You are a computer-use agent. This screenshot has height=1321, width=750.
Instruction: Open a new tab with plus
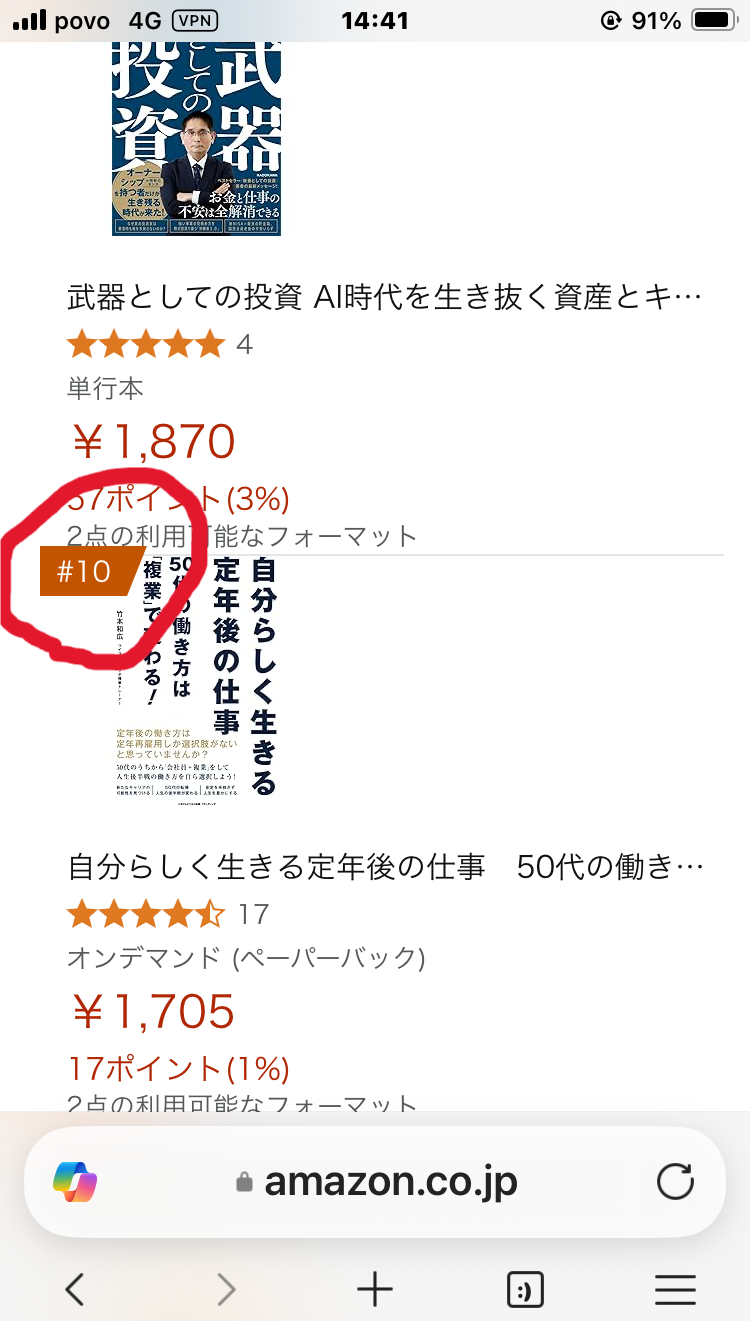click(375, 1290)
